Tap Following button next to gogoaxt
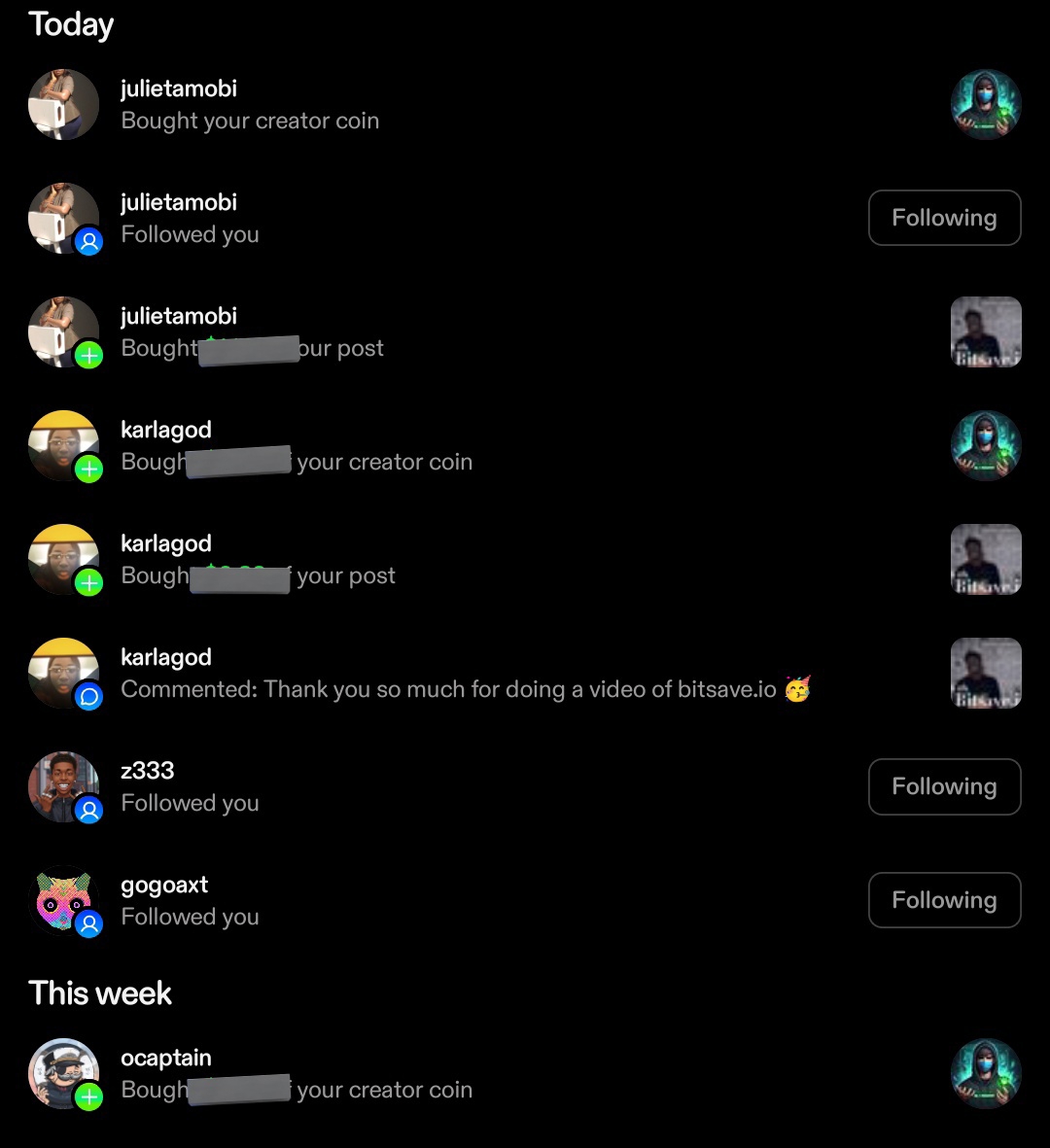The image size is (1050, 1148). (x=944, y=900)
